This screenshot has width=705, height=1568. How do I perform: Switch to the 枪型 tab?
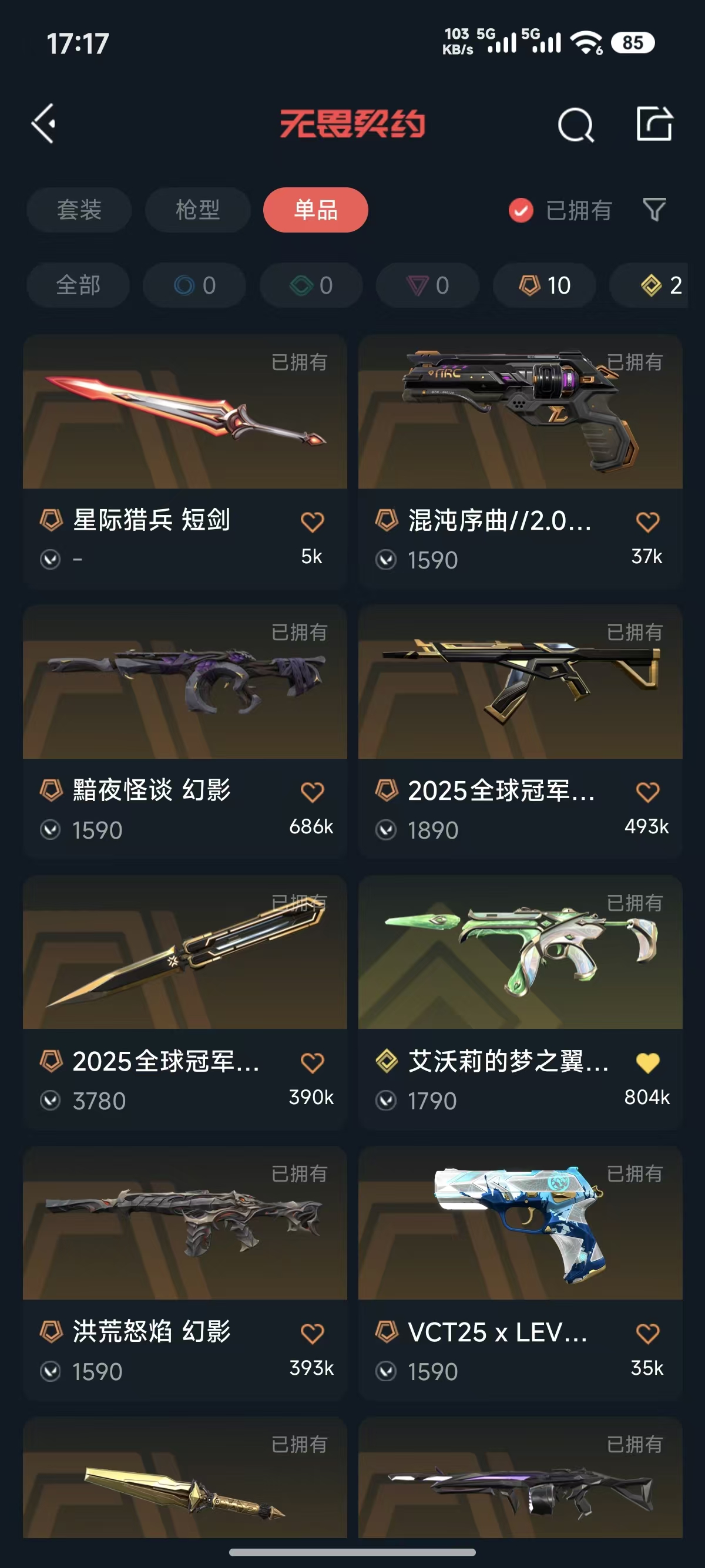pos(197,210)
